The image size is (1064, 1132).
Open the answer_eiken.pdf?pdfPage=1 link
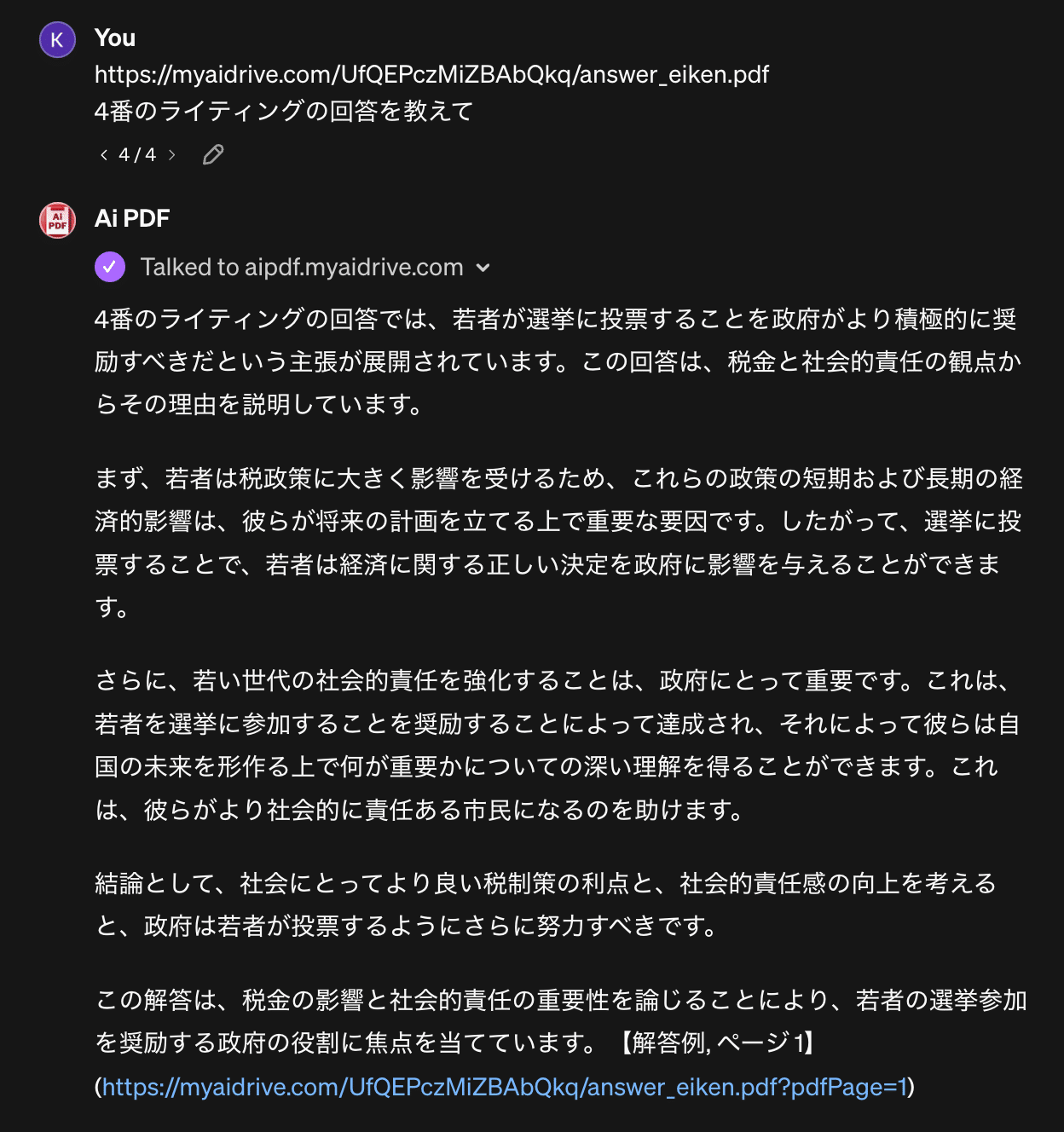click(504, 1087)
